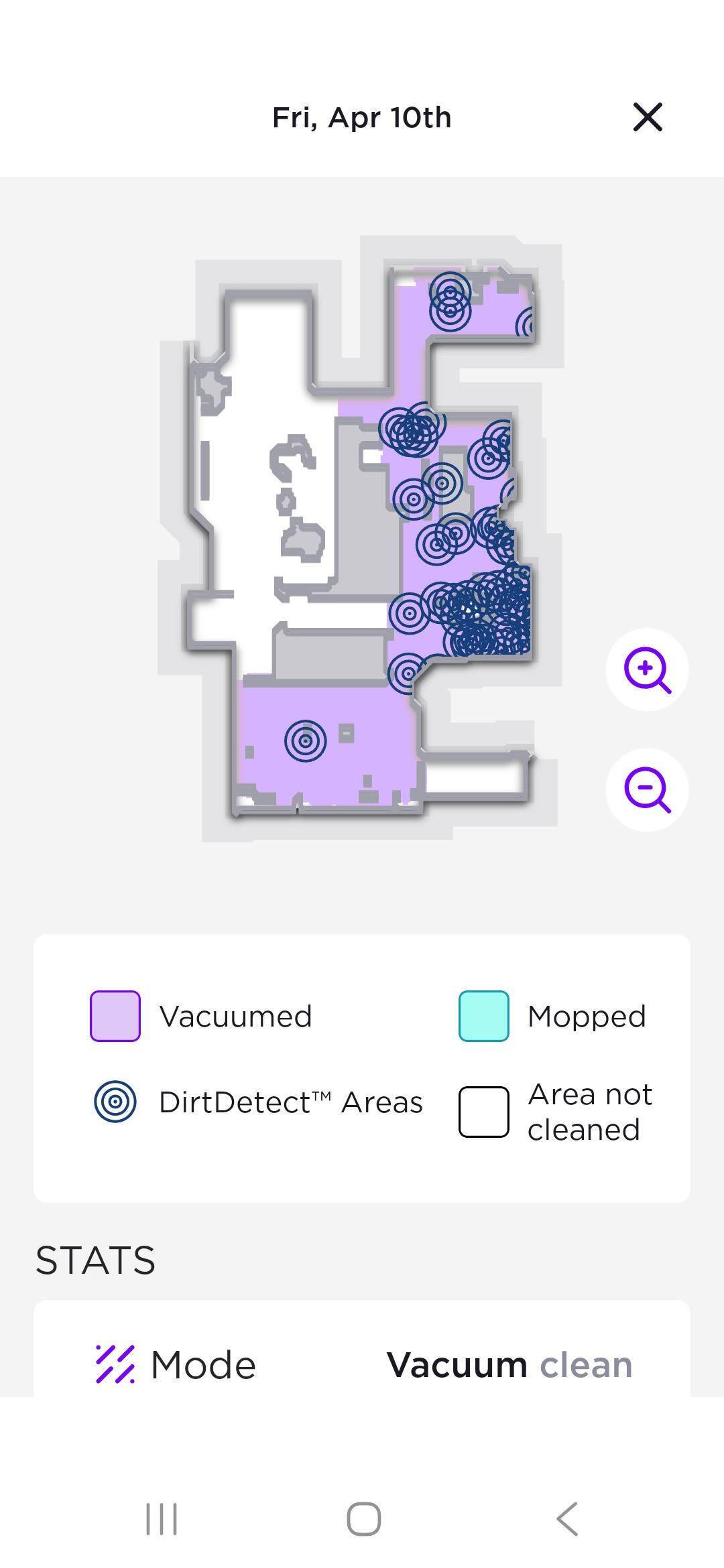Close the Fri, Apr 10th cleaning report
The height and width of the screenshot is (1568, 724).
pyautogui.click(x=648, y=117)
